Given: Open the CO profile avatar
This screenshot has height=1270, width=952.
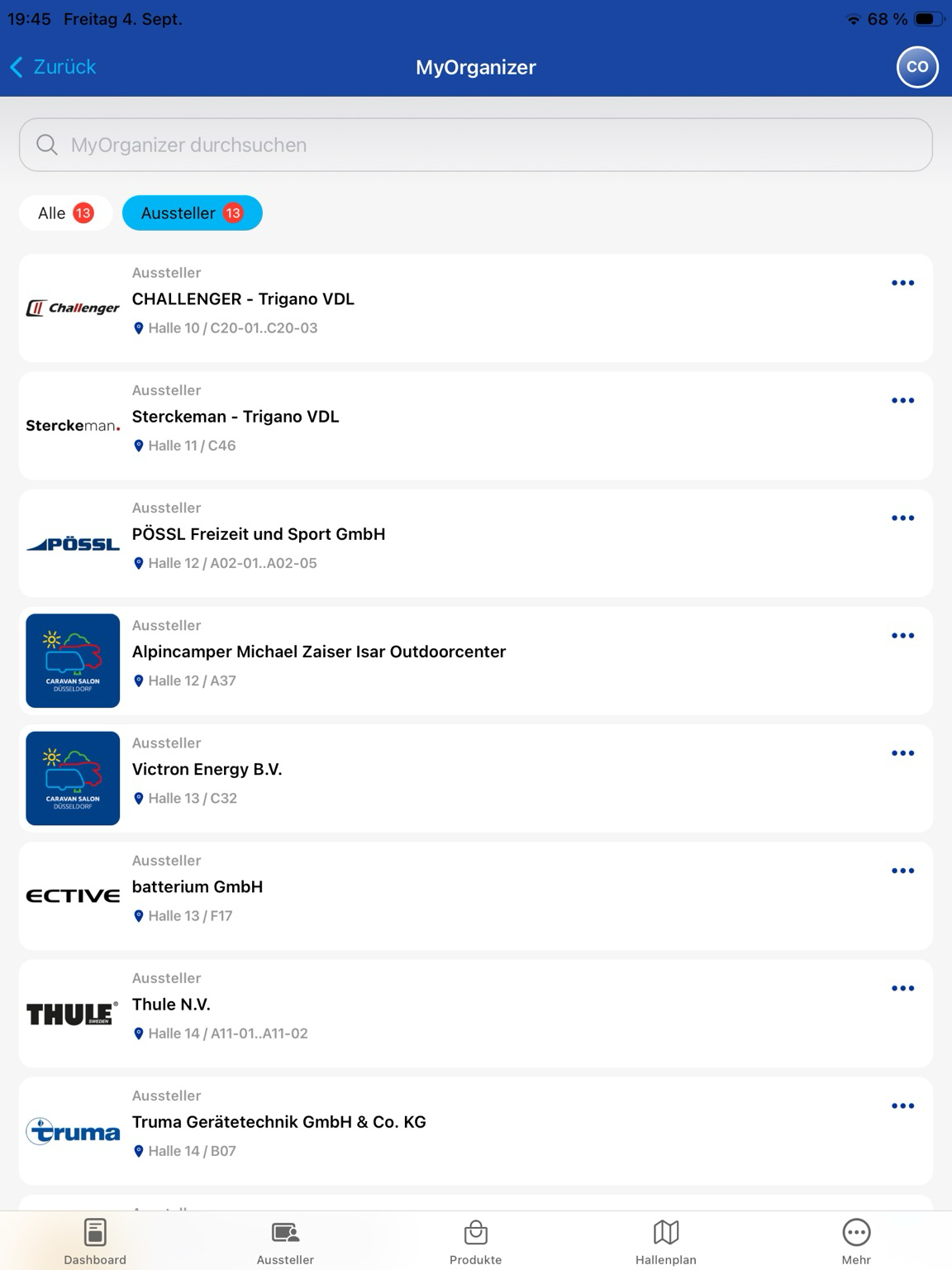Looking at the screenshot, I should pos(917,67).
